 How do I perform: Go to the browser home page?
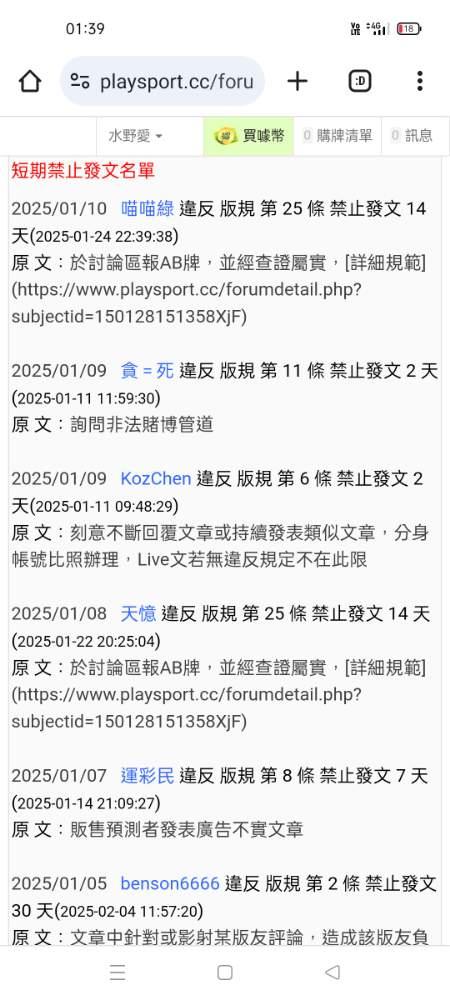click(29, 81)
